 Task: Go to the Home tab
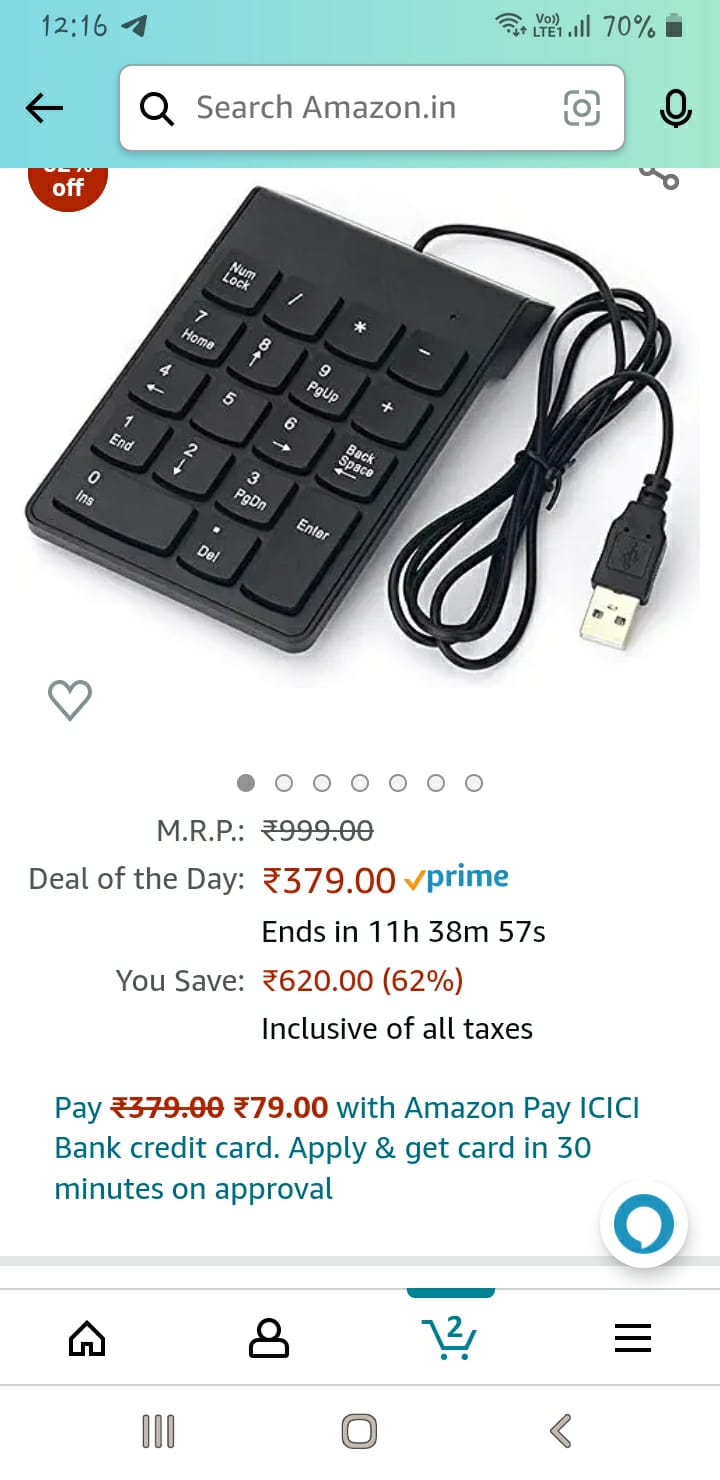[87, 1337]
